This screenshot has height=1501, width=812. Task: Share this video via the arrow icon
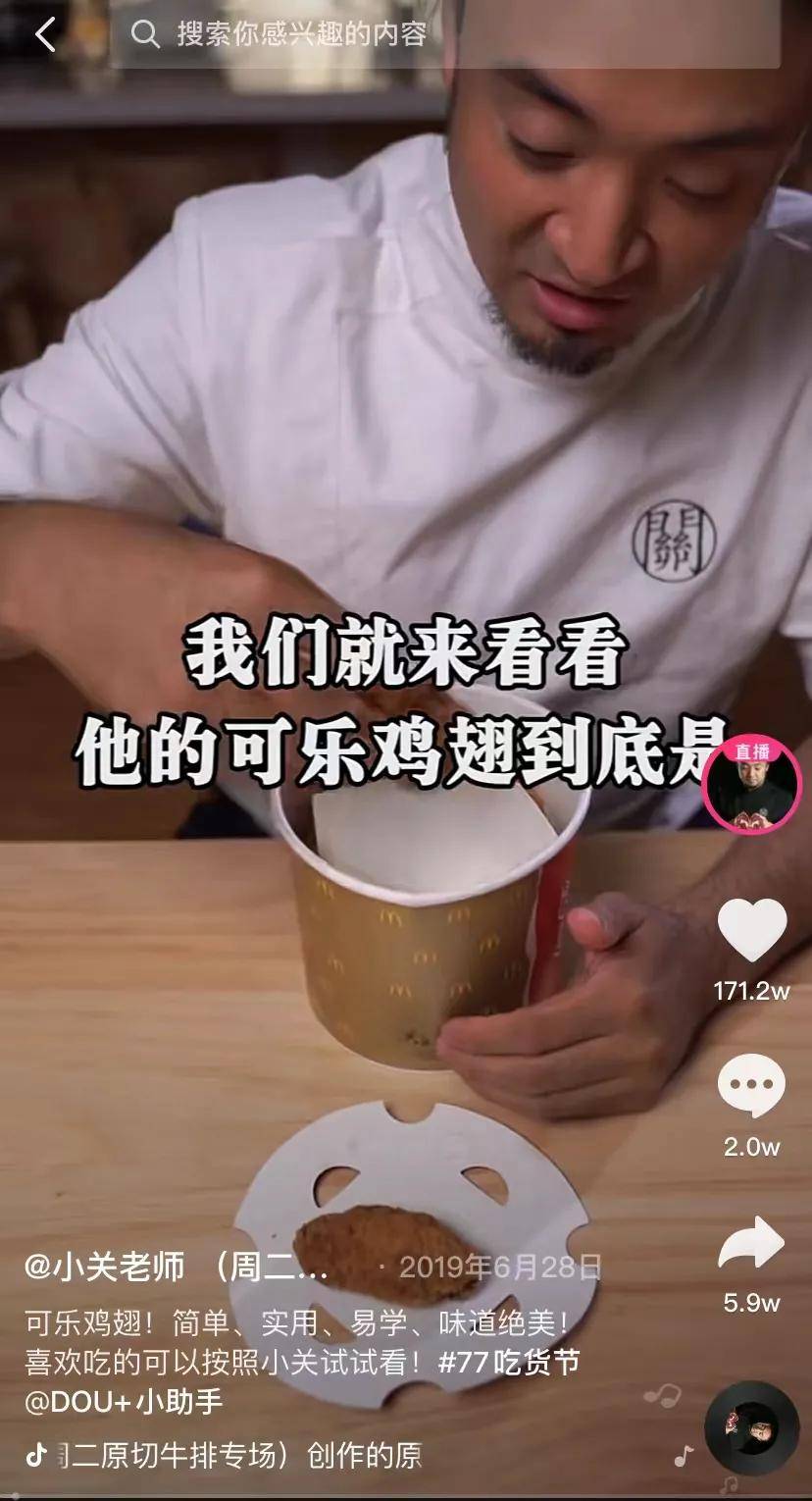[x=752, y=1244]
